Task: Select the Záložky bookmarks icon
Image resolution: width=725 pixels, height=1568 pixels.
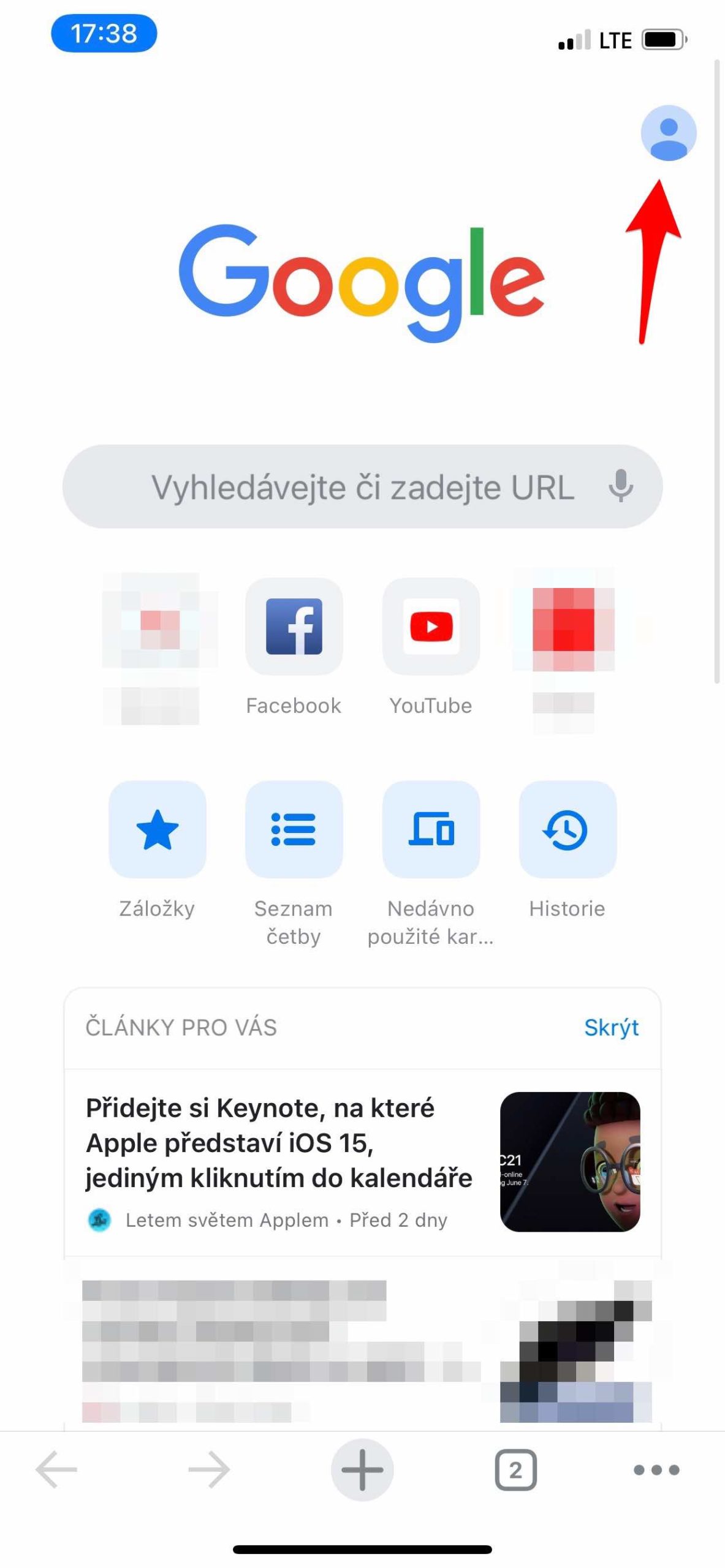Action: [157, 831]
